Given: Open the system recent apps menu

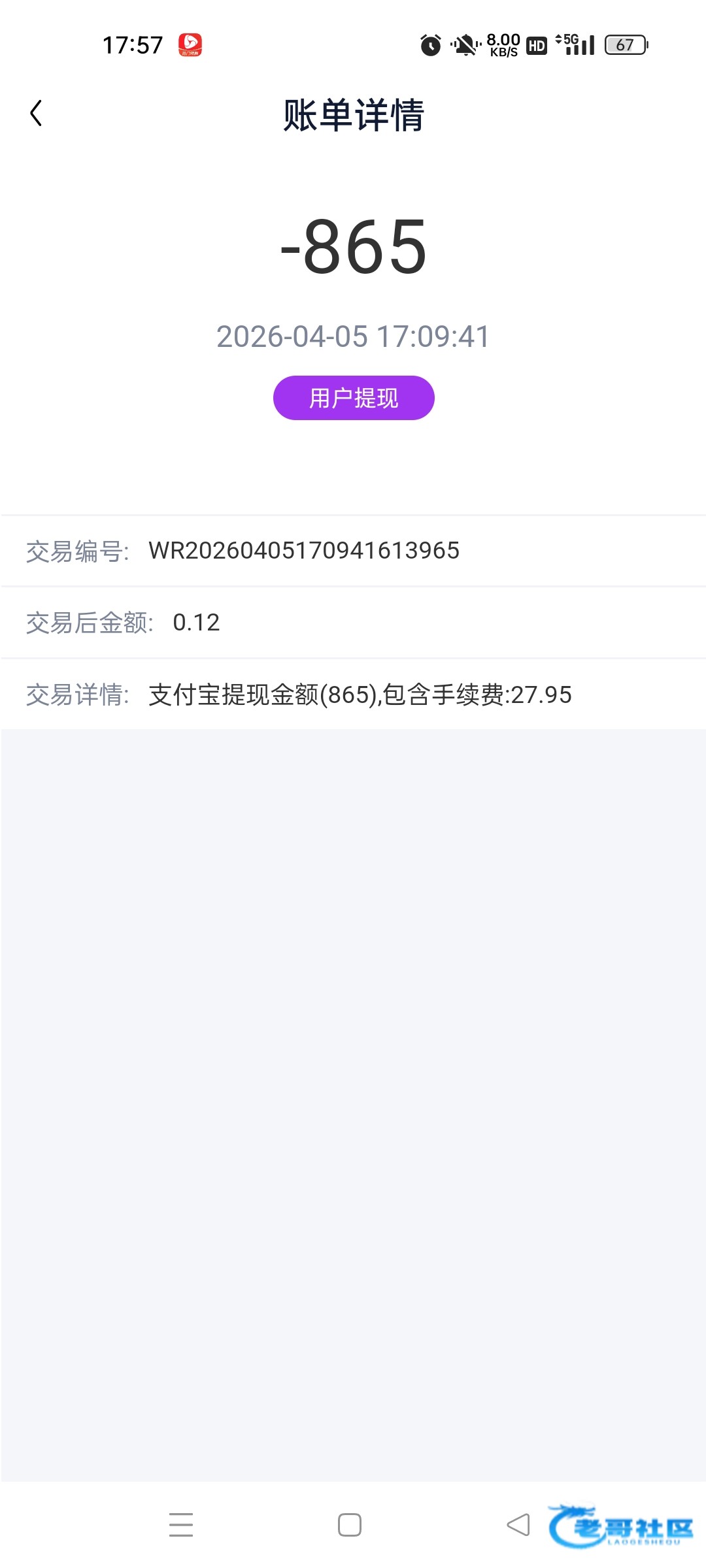Looking at the screenshot, I should tap(181, 1525).
